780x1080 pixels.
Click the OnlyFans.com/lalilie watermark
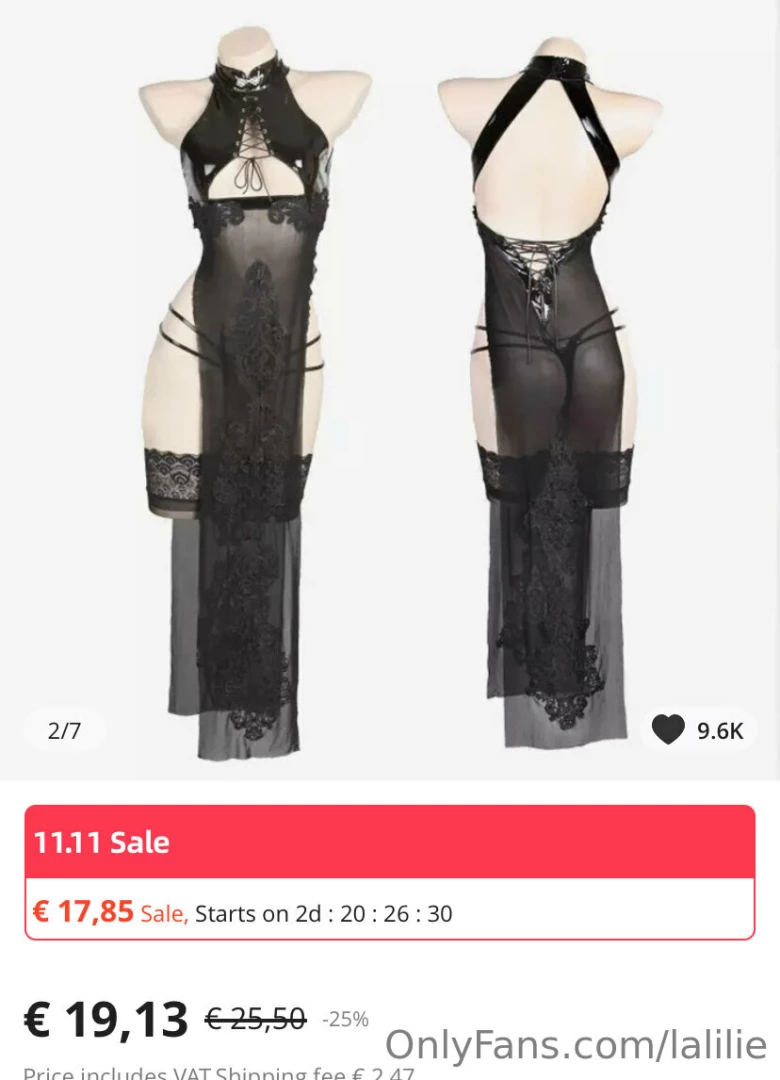tap(577, 1046)
